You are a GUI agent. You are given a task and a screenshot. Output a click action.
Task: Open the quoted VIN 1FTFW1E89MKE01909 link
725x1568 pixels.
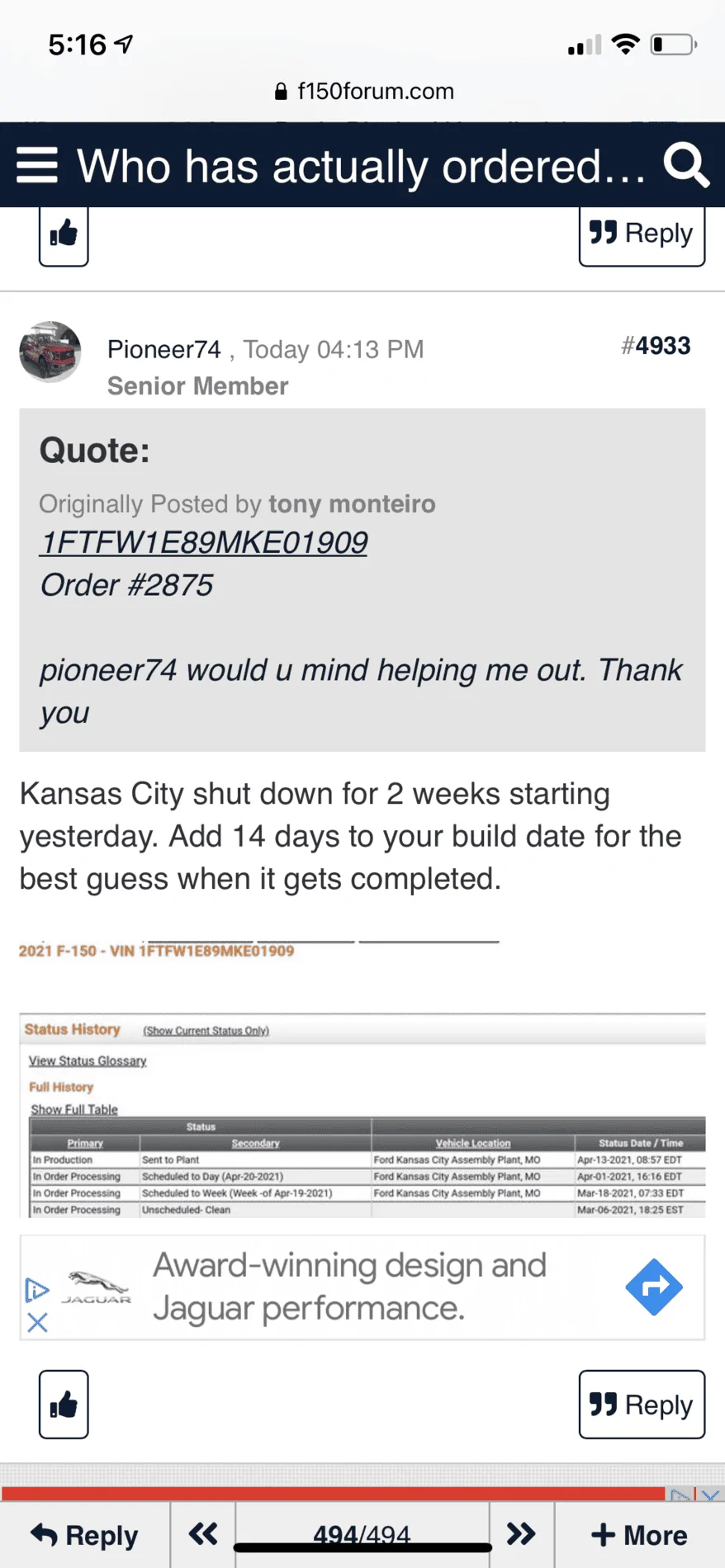(x=204, y=542)
